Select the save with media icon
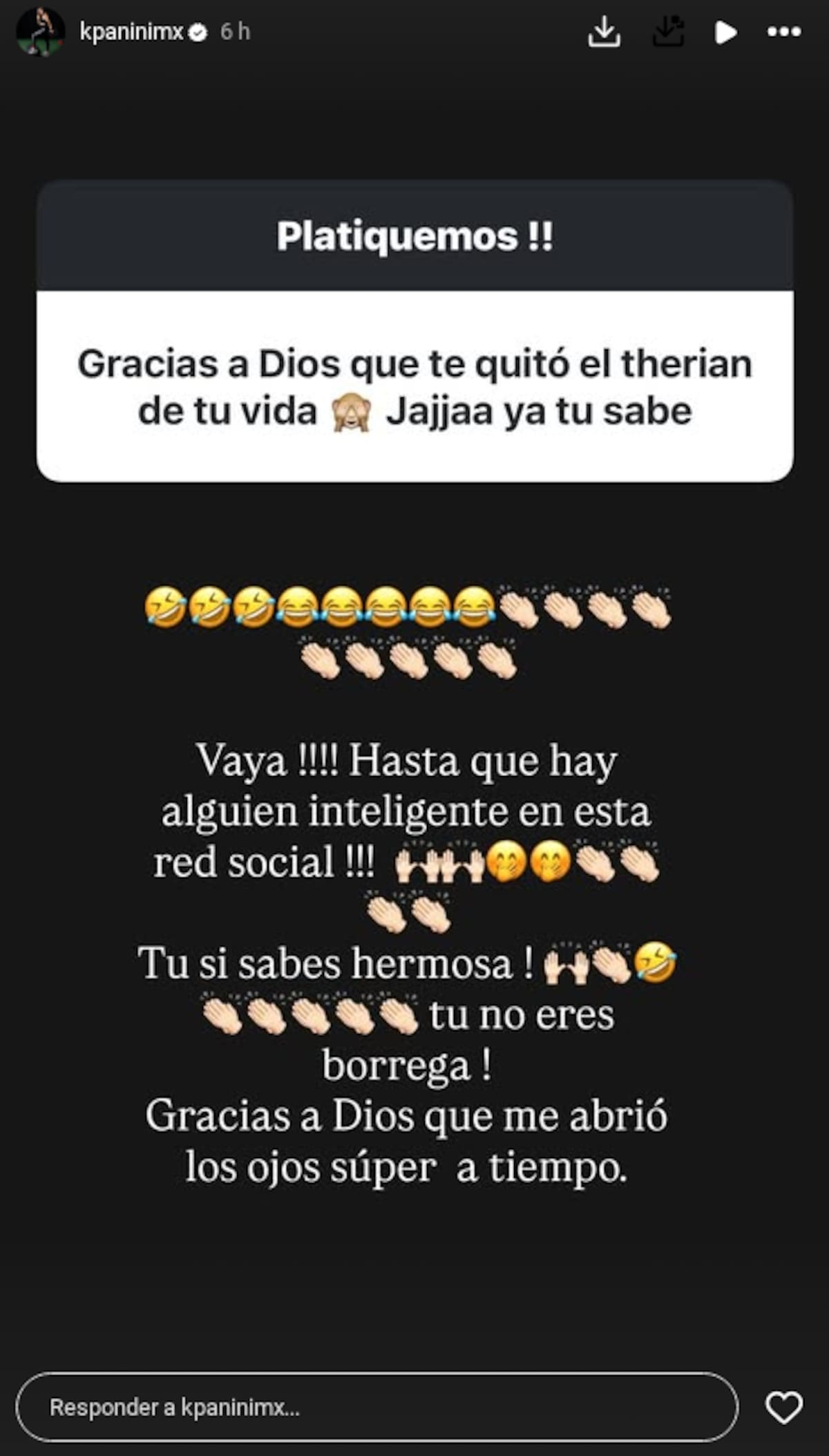Image resolution: width=829 pixels, height=1456 pixels. (667, 32)
